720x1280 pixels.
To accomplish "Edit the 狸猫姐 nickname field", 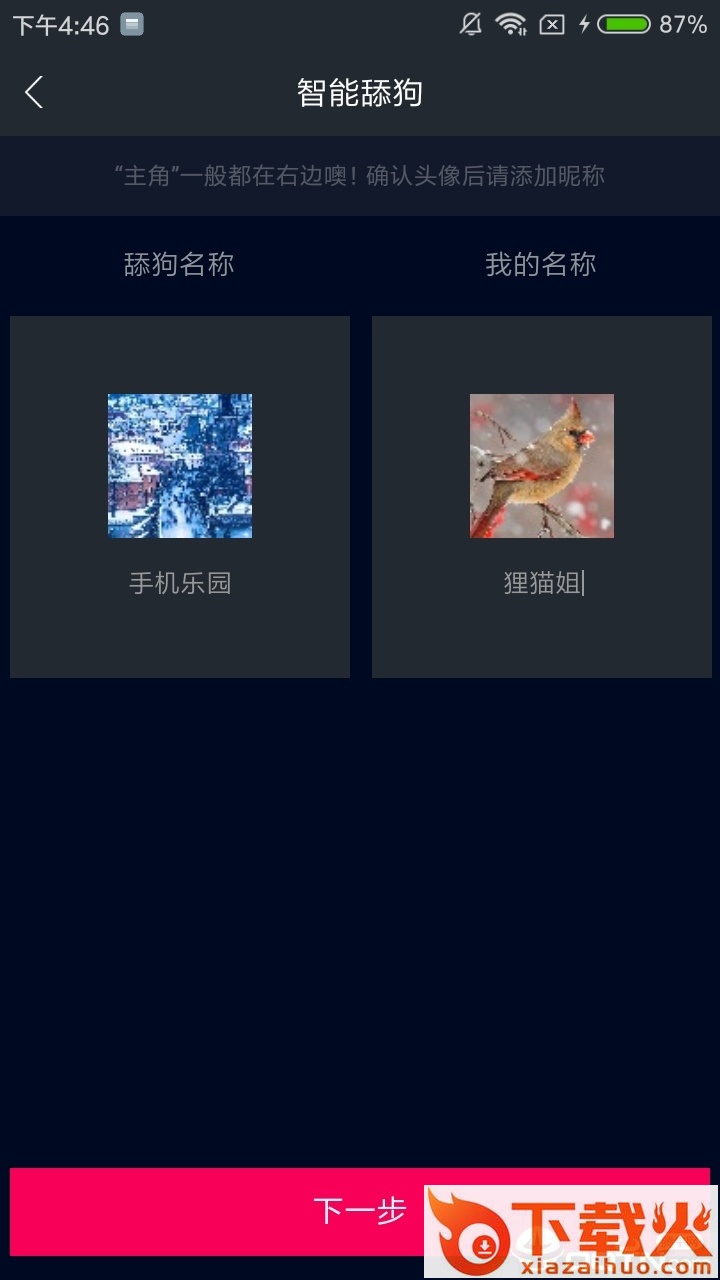I will pos(542,583).
